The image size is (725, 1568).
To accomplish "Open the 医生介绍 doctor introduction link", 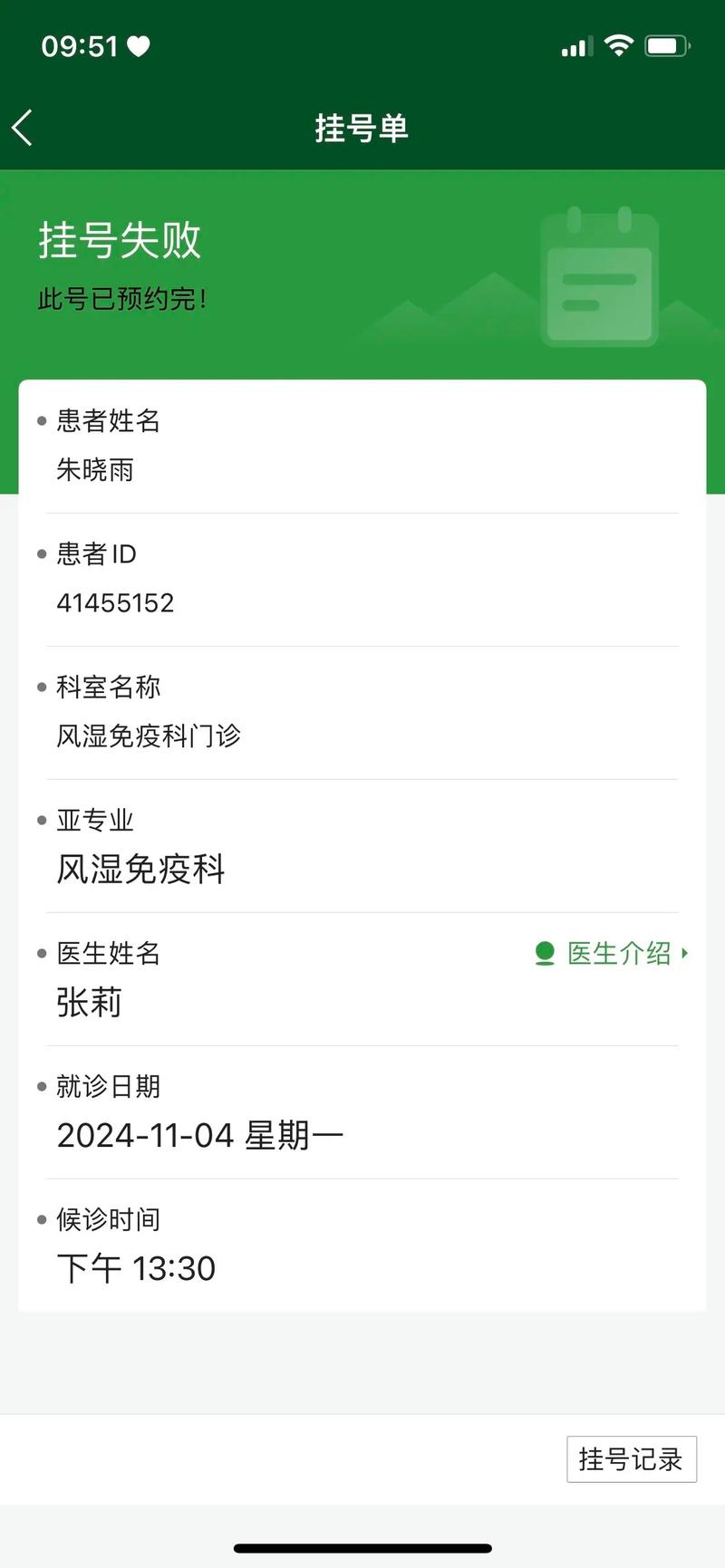I will 618,953.
